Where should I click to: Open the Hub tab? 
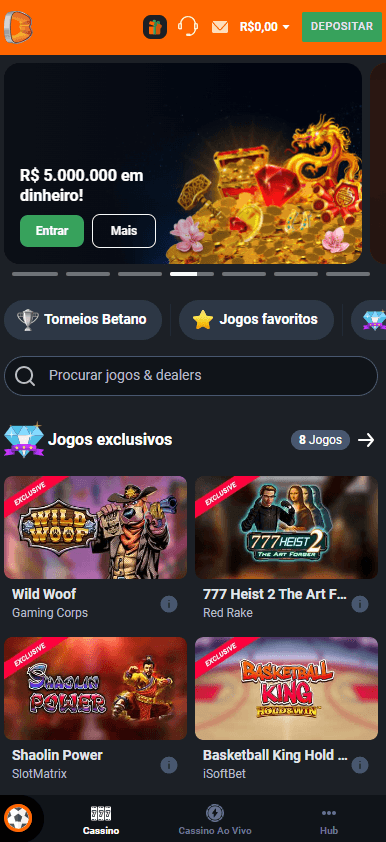pos(329,819)
